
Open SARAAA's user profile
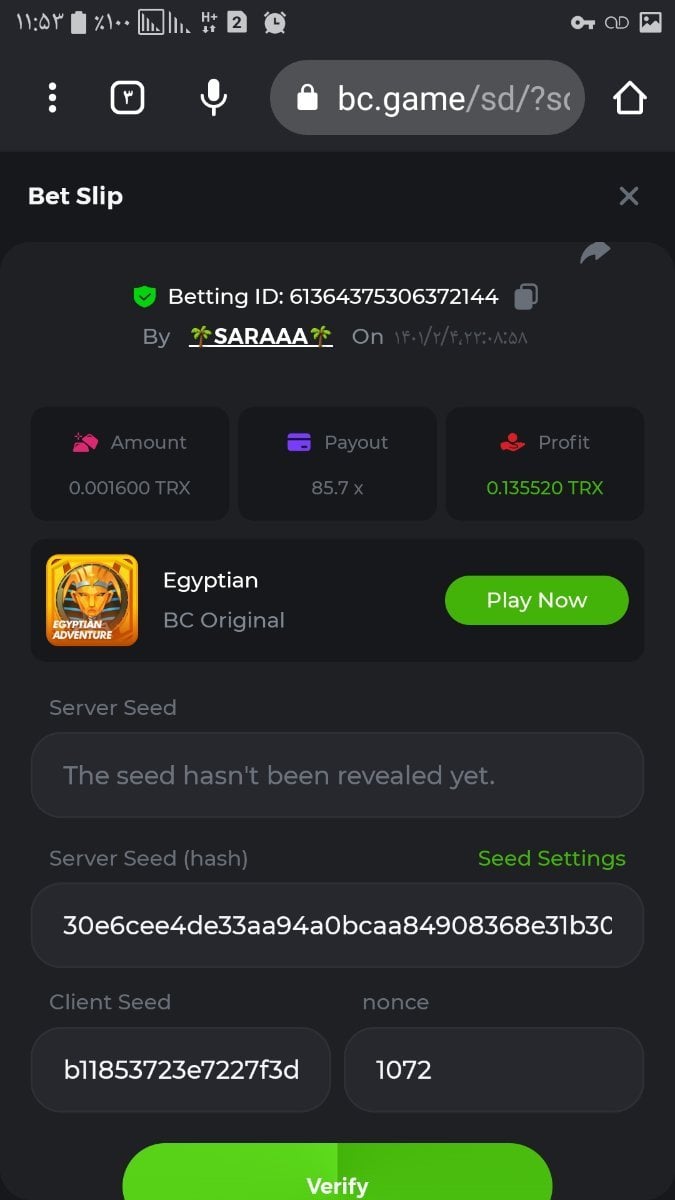coord(261,337)
